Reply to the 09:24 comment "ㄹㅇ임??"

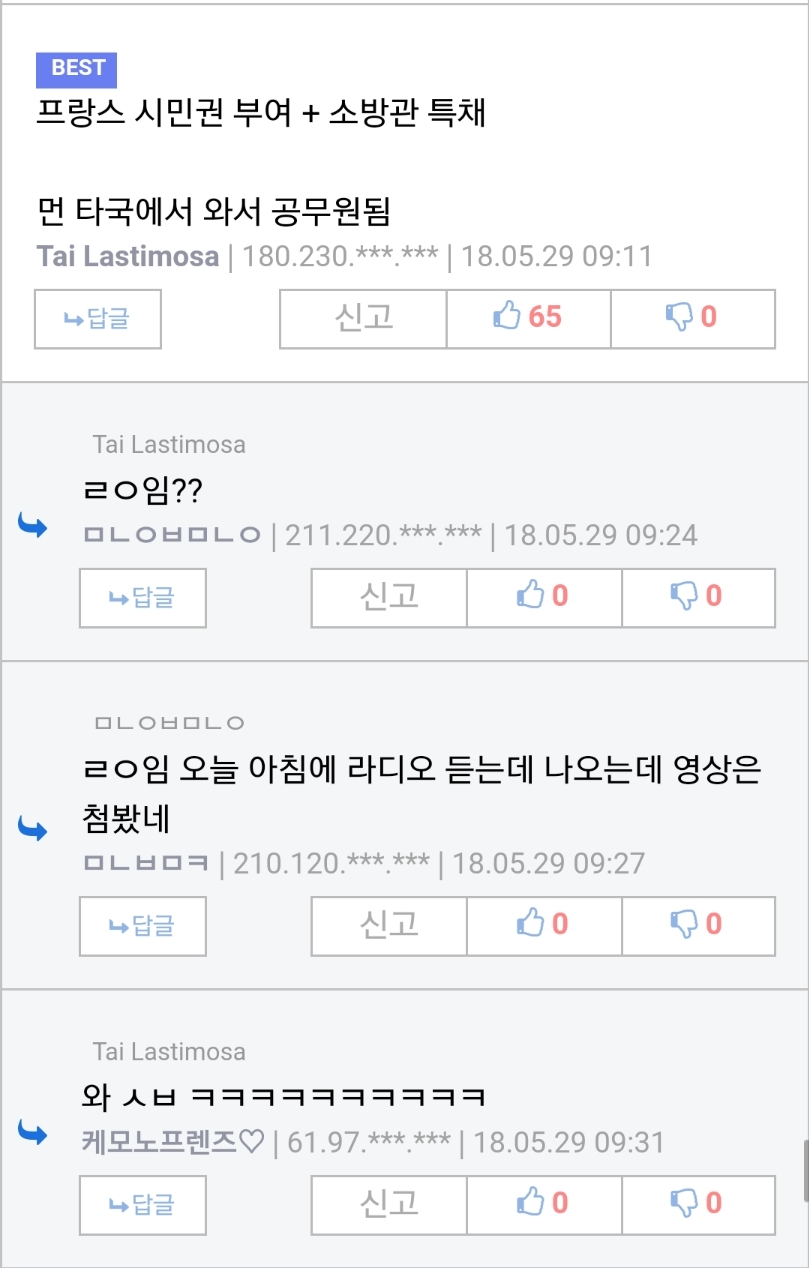click(x=143, y=598)
